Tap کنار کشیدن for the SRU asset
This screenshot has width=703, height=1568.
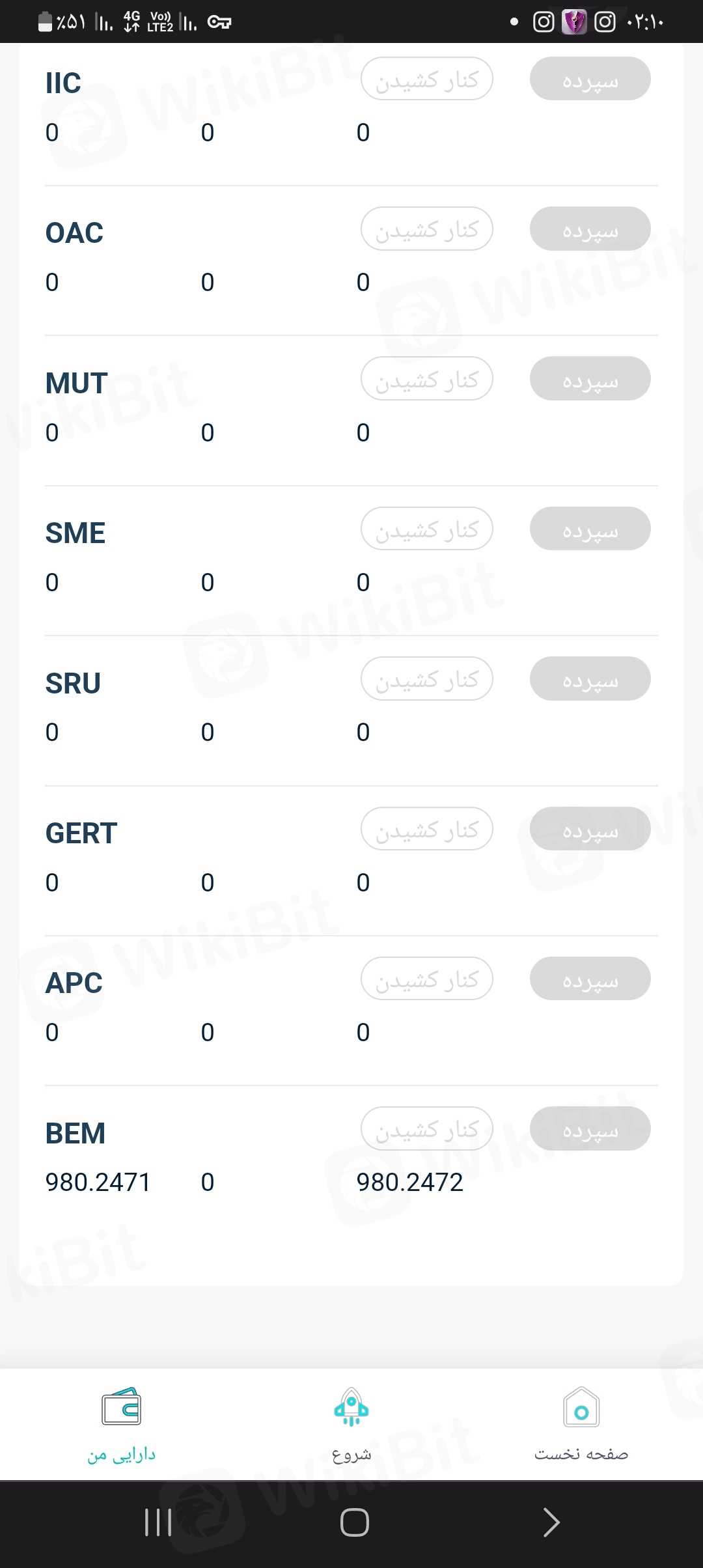(427, 679)
